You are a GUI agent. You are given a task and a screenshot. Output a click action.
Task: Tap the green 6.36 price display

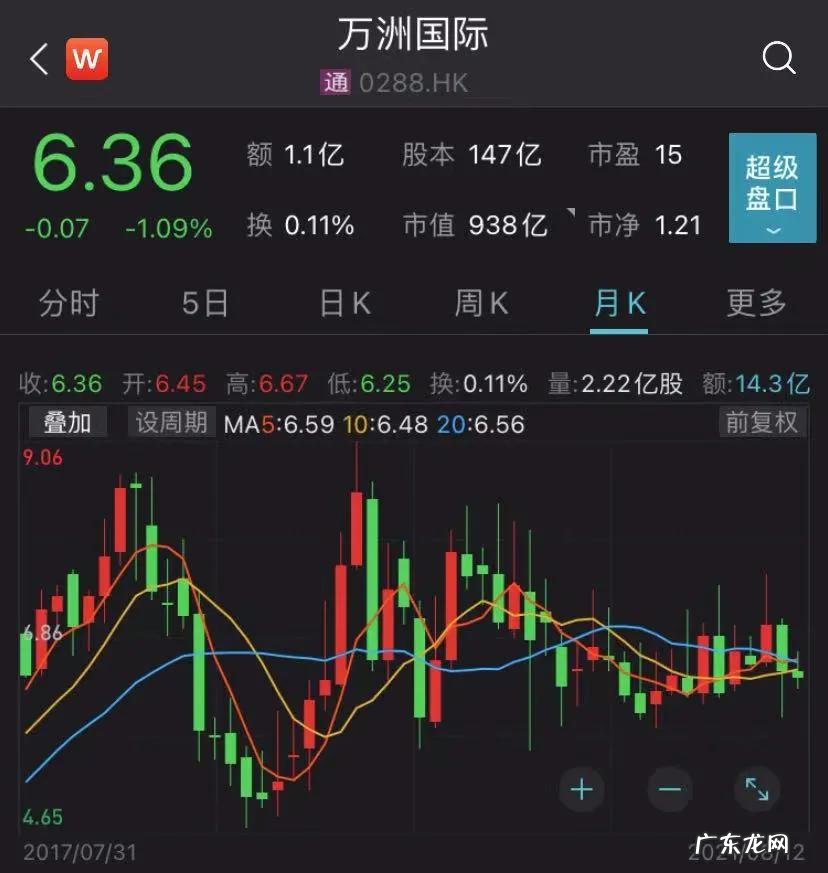click(113, 160)
